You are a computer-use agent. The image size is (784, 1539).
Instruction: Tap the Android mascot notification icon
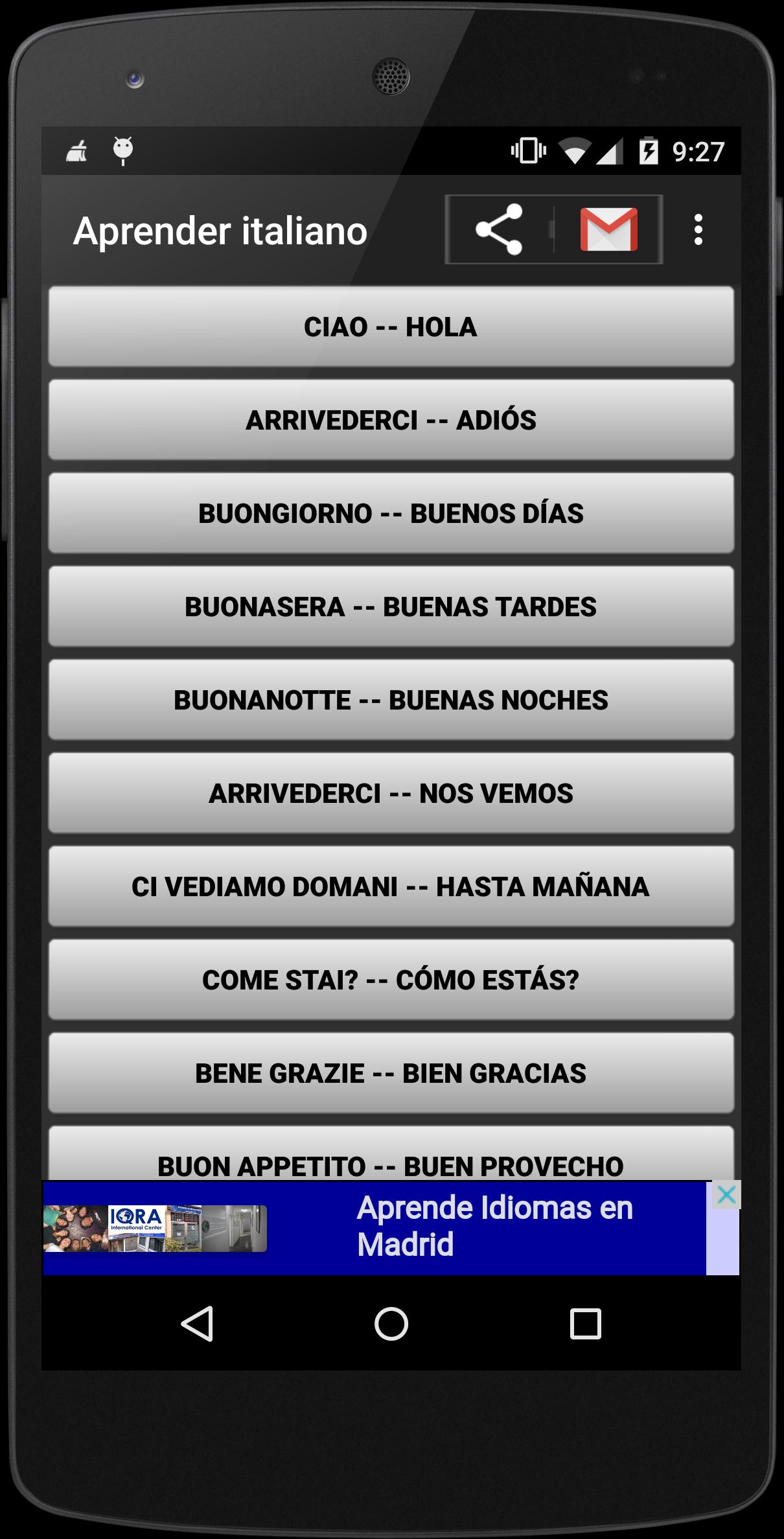(122, 149)
